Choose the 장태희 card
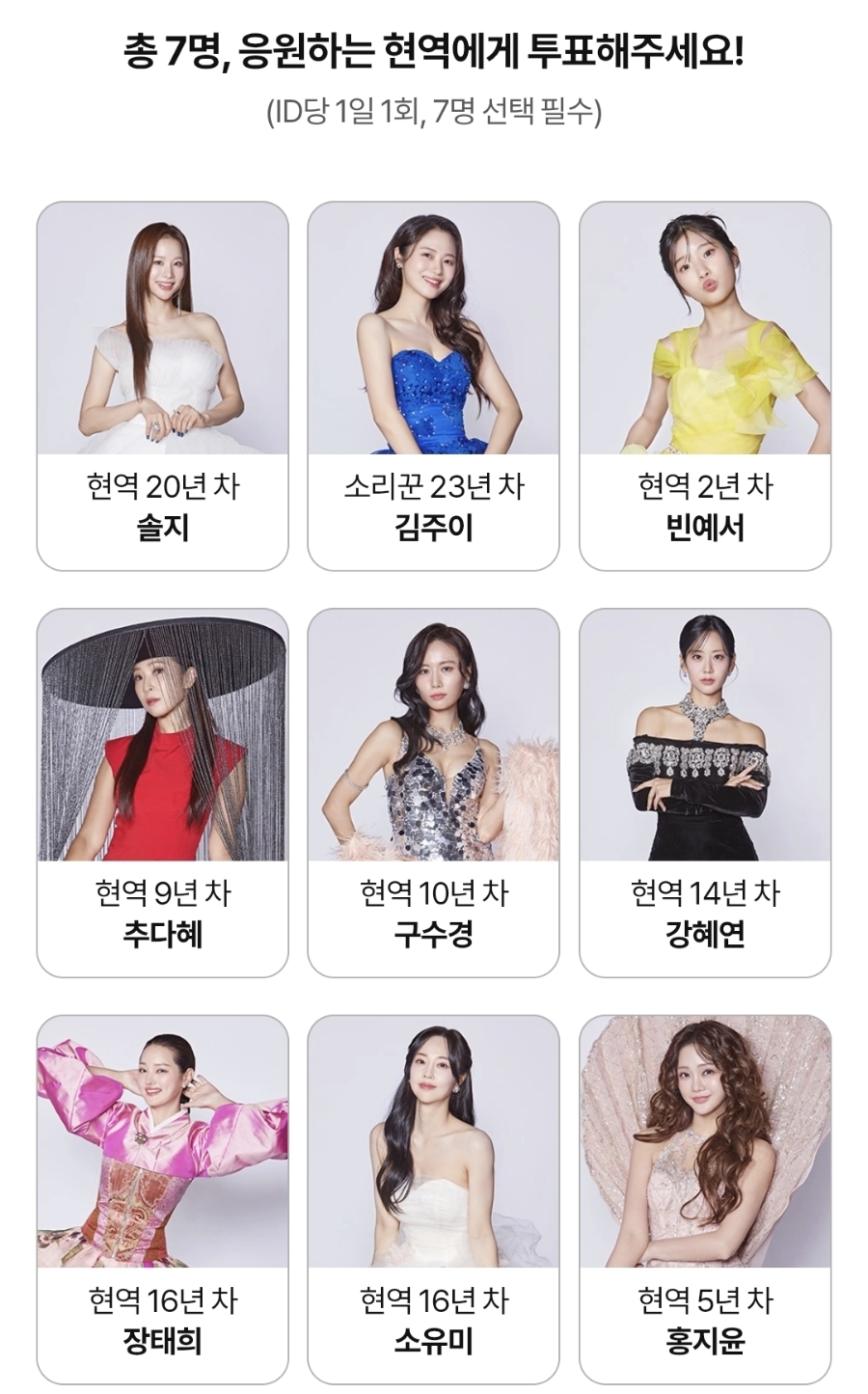This screenshot has height=1394, width=868. tap(162, 1199)
